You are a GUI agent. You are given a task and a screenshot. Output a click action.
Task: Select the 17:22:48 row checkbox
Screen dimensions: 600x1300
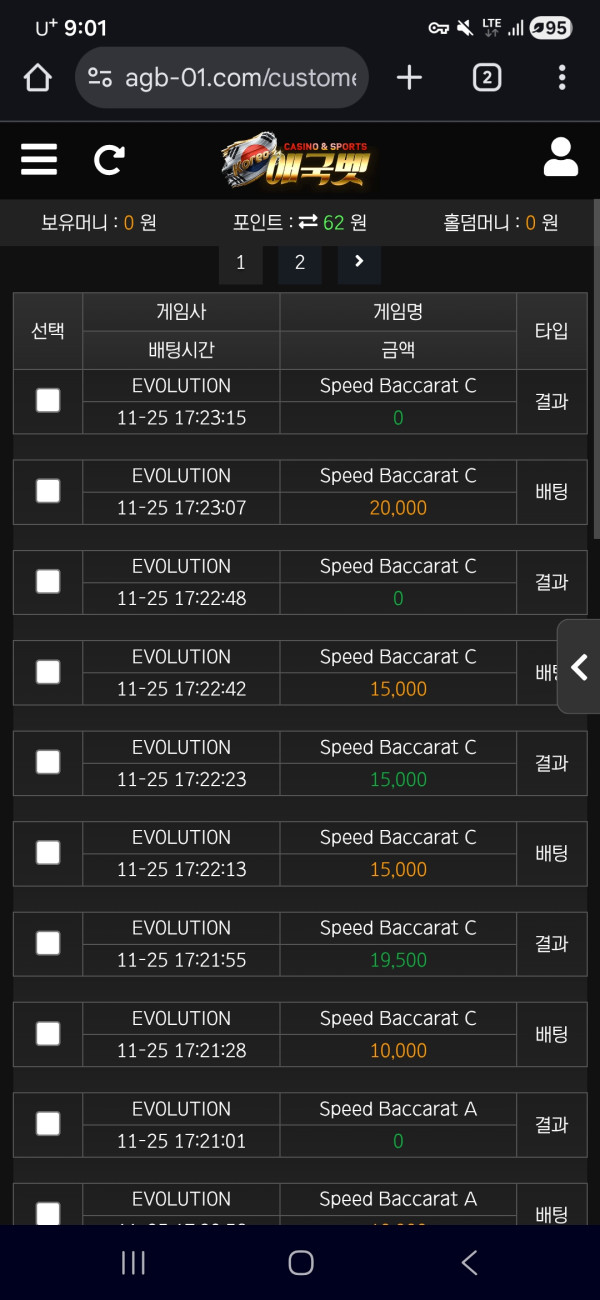48,581
